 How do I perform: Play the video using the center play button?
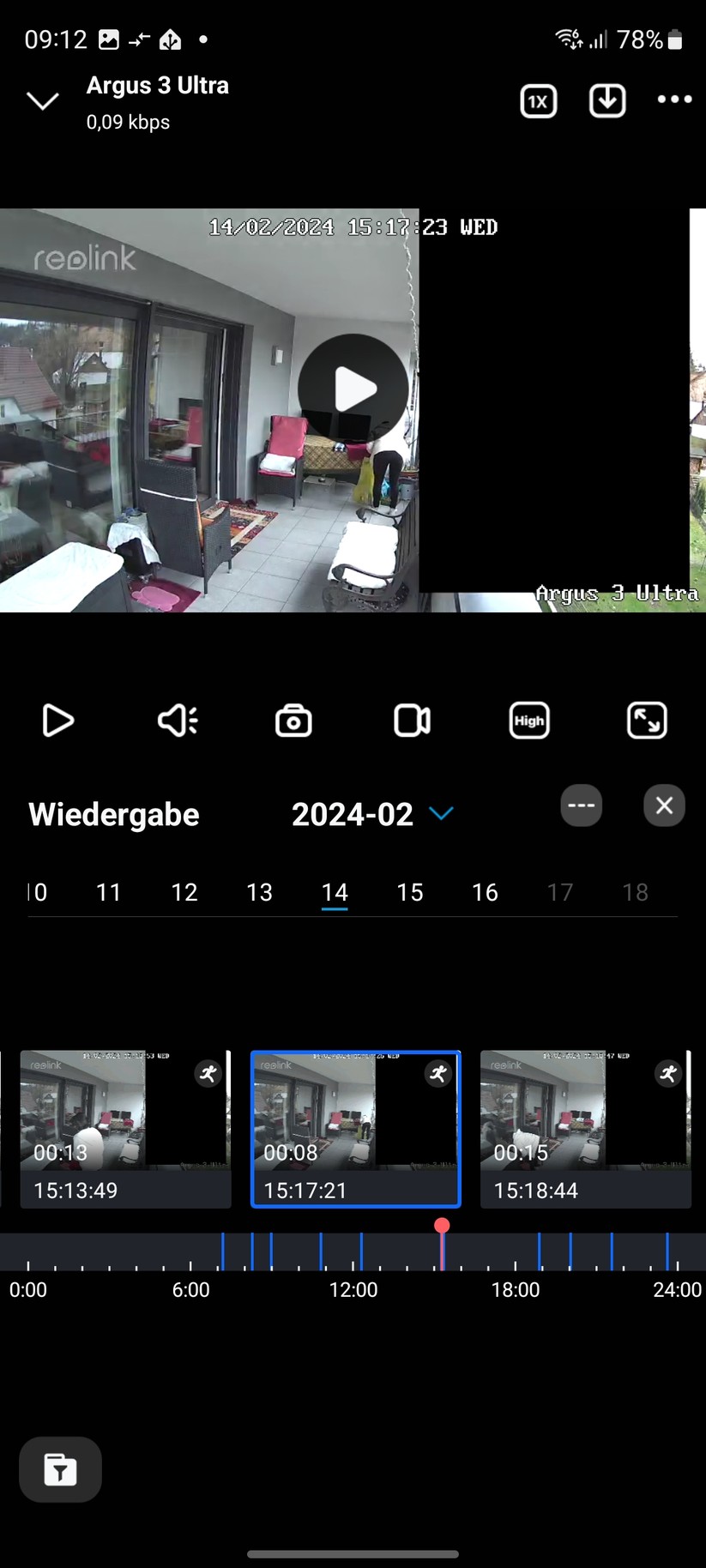pos(353,388)
